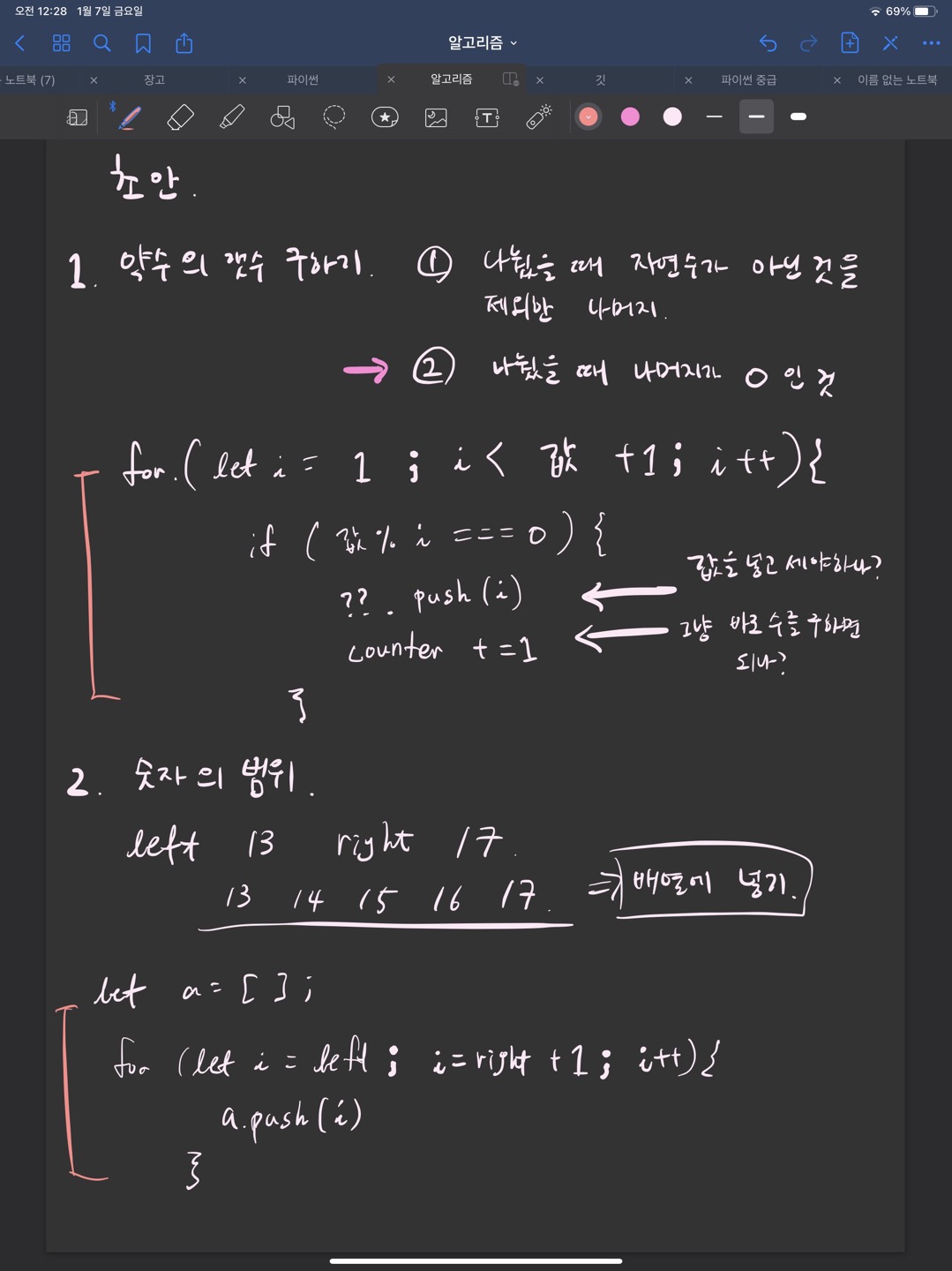Go back to the documents library
952x1271 pixels.
(20, 43)
